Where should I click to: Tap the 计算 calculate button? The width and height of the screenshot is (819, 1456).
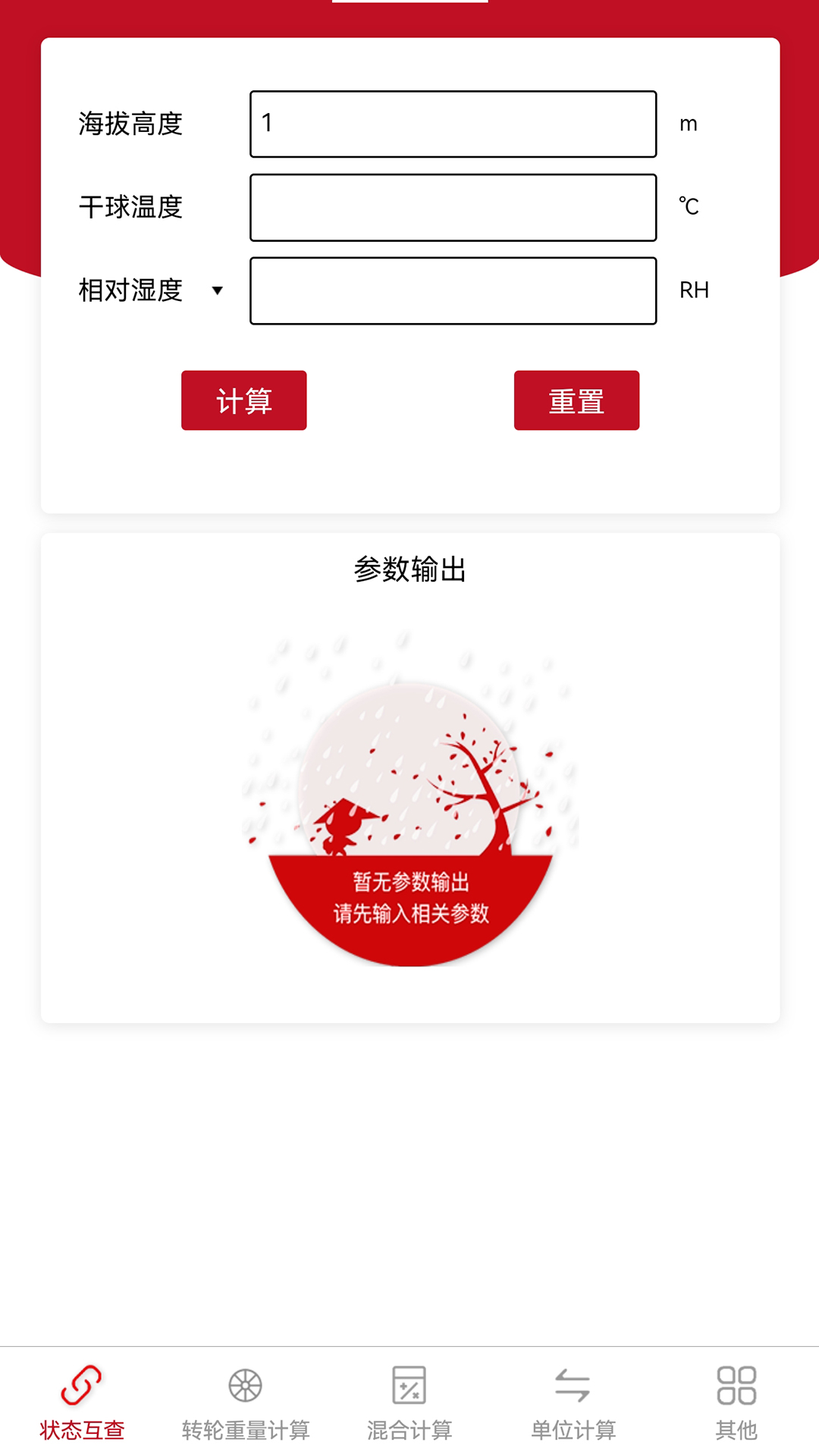point(243,400)
